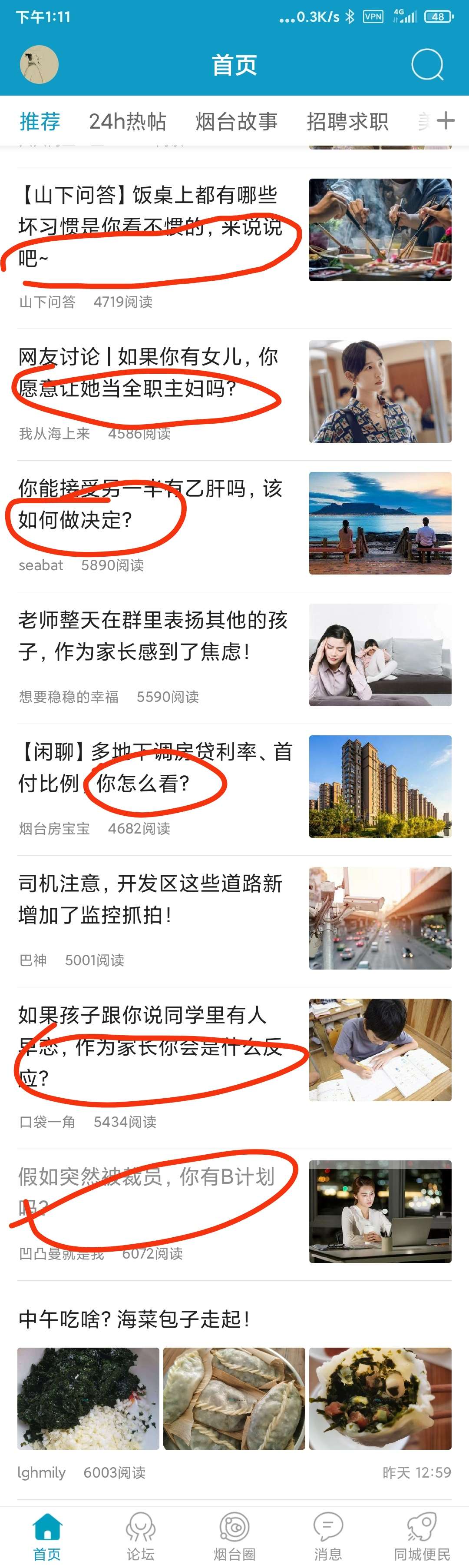Switch to the 招聘求职 tab
This screenshot has width=469, height=1568.
coord(347,122)
